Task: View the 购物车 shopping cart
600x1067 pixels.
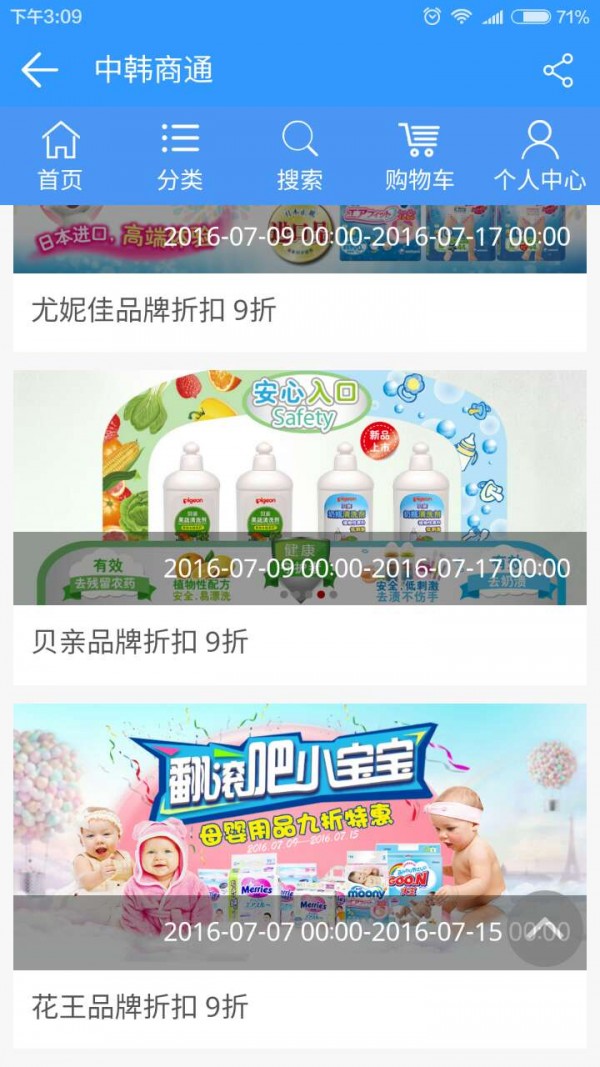Action: pyautogui.click(x=420, y=156)
